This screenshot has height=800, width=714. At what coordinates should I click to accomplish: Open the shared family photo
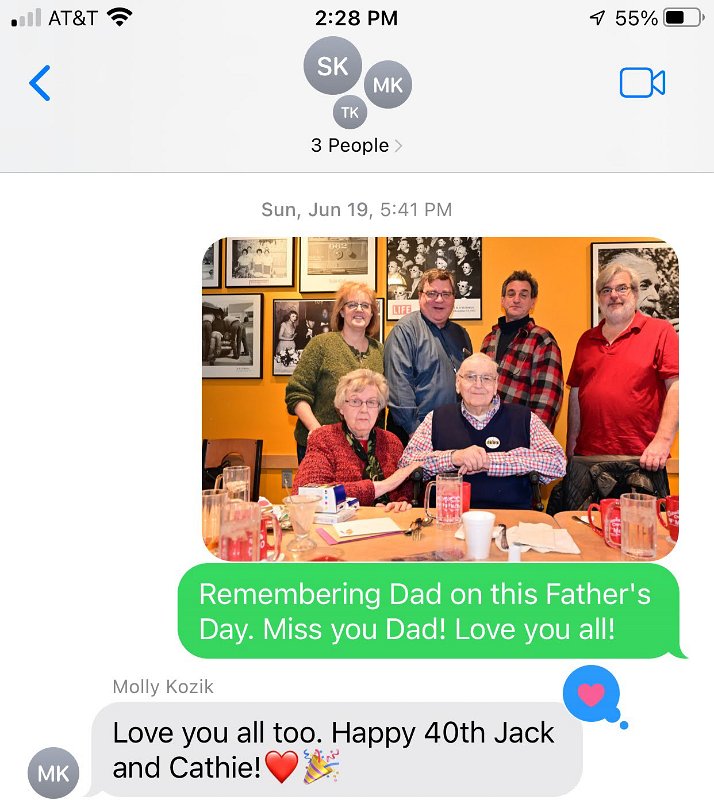[440, 398]
